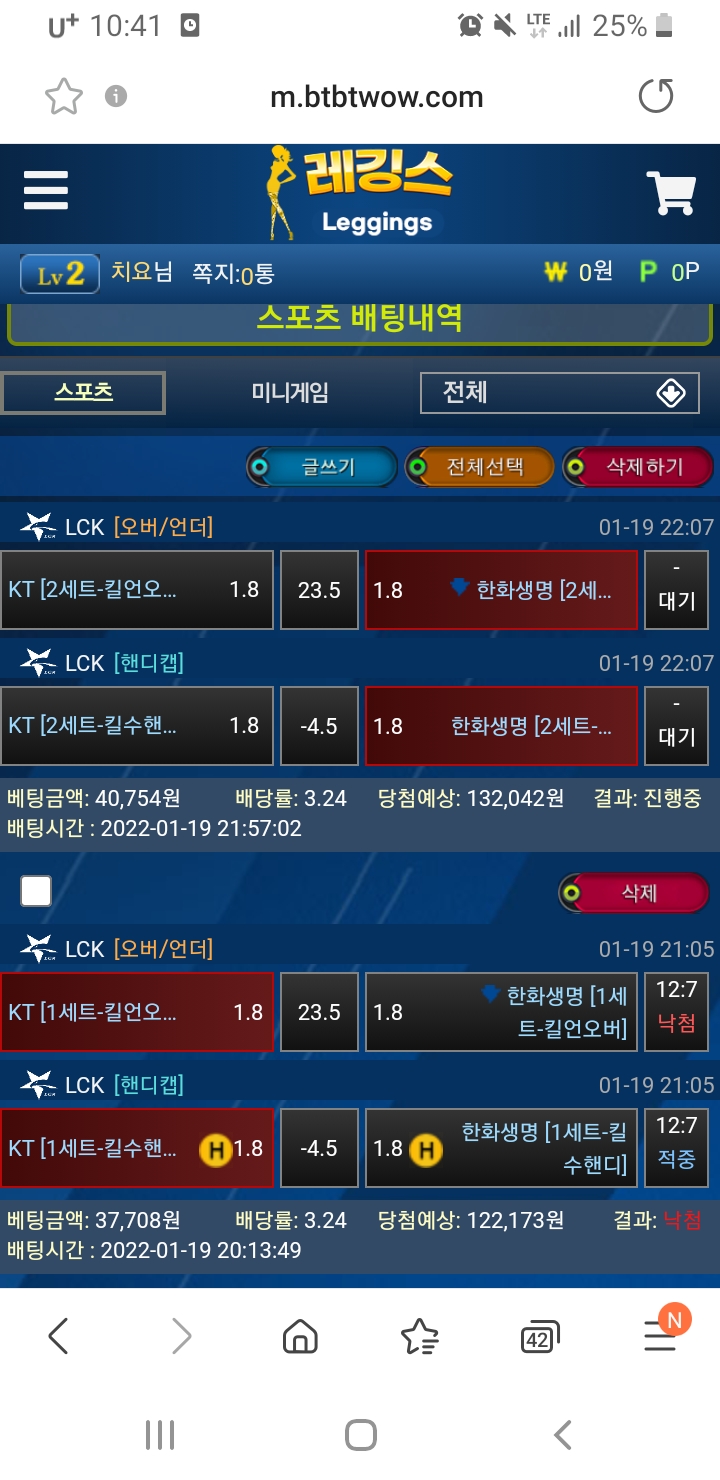This screenshot has width=720, height=1480.
Task: Open the browser menu with N badge
Action: pos(660,1336)
